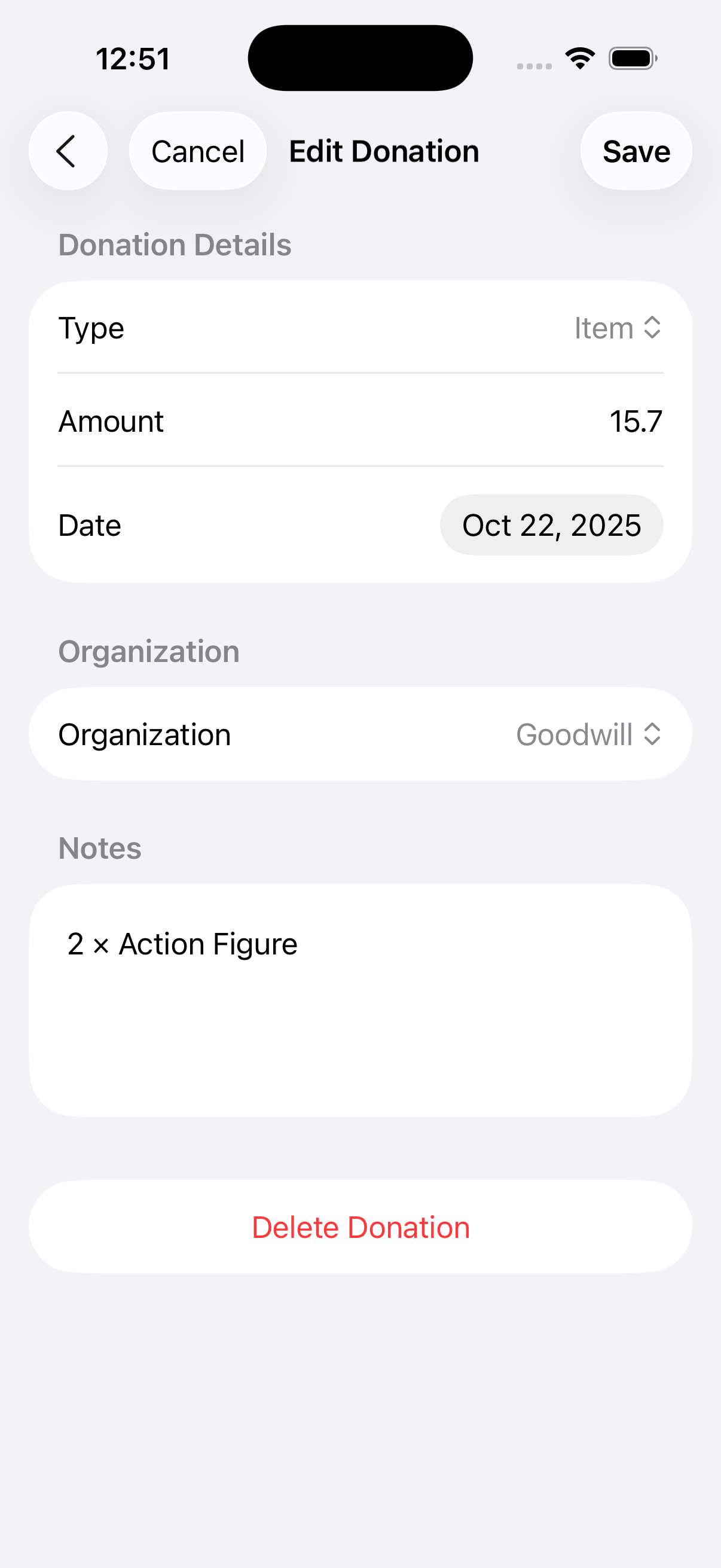Image resolution: width=721 pixels, height=1568 pixels.
Task: Select the Notes section header
Action: tap(99, 847)
